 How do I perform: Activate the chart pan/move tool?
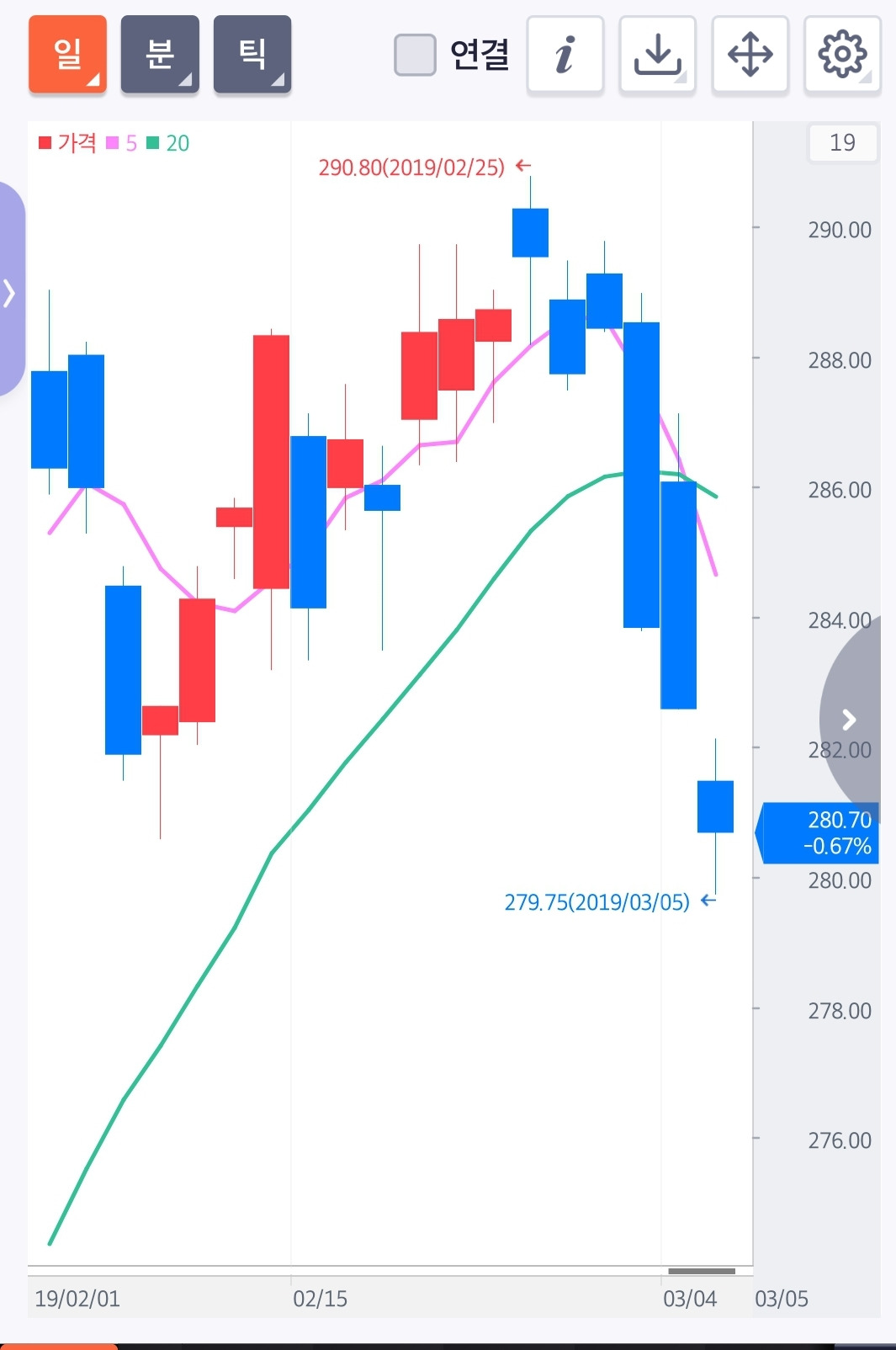coord(750,55)
